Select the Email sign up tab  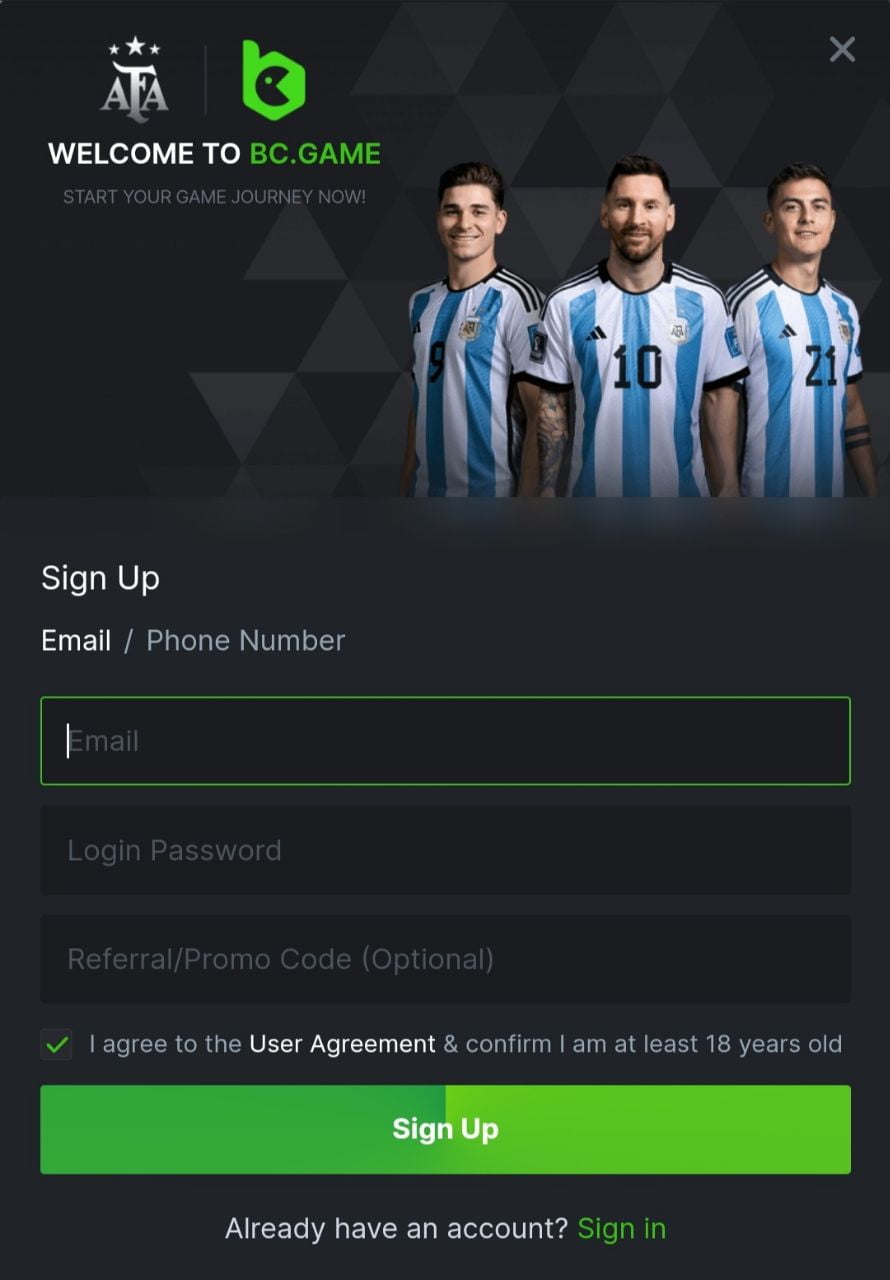pyautogui.click(x=76, y=641)
